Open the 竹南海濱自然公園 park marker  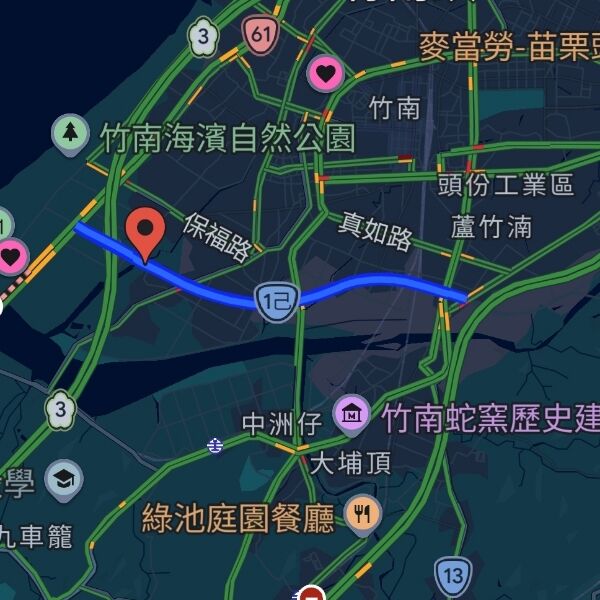69,135
